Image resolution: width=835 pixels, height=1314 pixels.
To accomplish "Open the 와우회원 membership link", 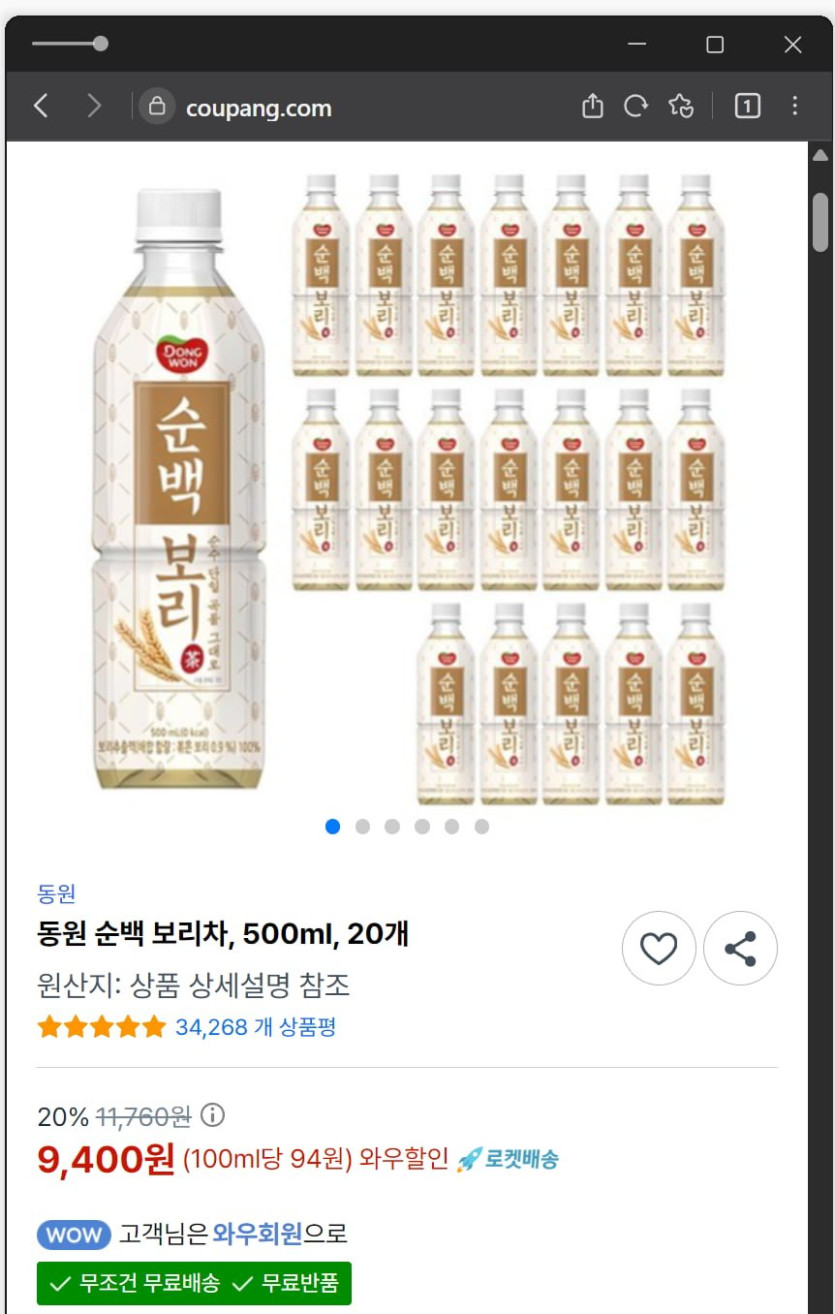I will [x=257, y=1233].
